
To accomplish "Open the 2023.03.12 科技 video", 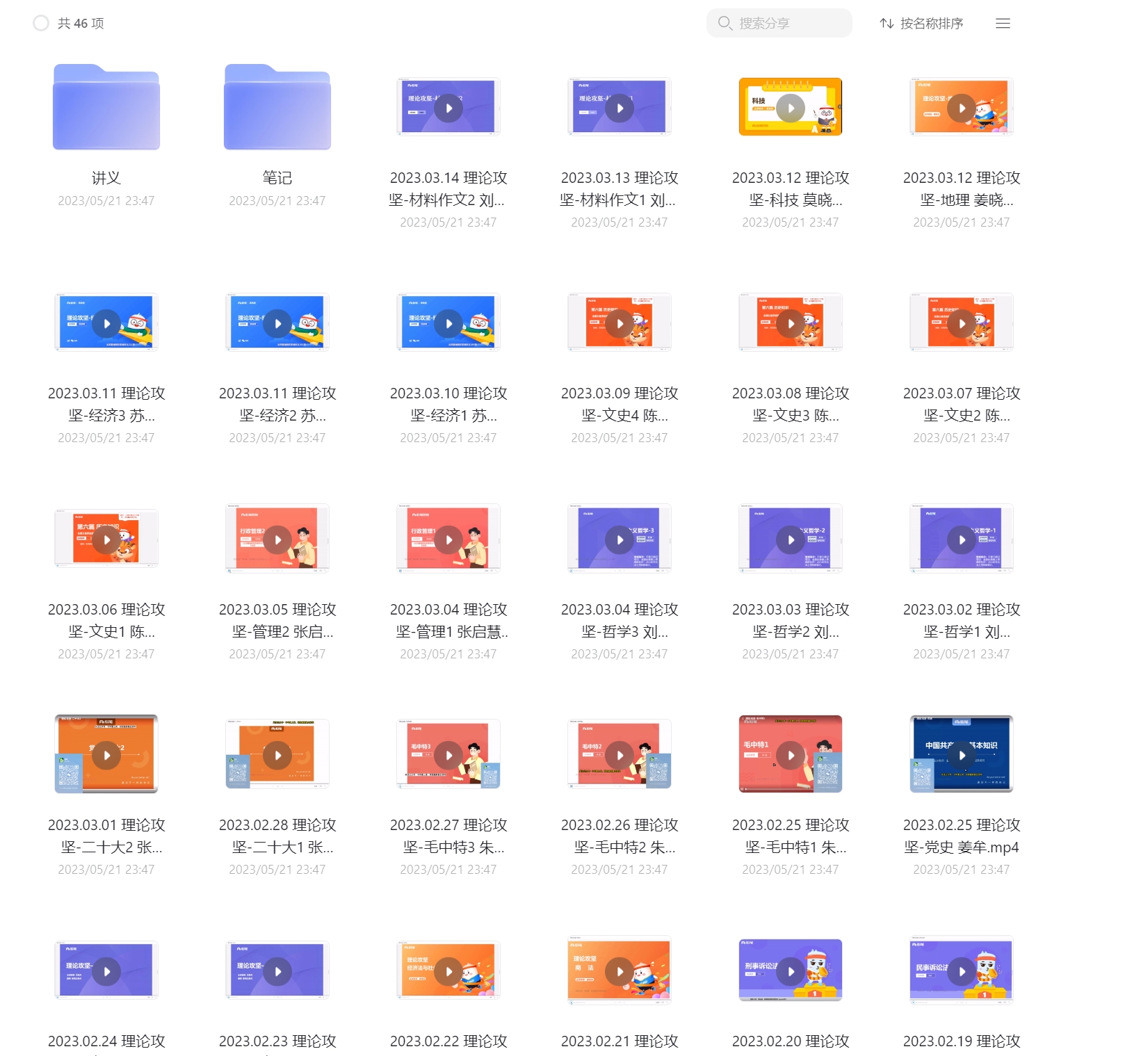I will pos(791,108).
